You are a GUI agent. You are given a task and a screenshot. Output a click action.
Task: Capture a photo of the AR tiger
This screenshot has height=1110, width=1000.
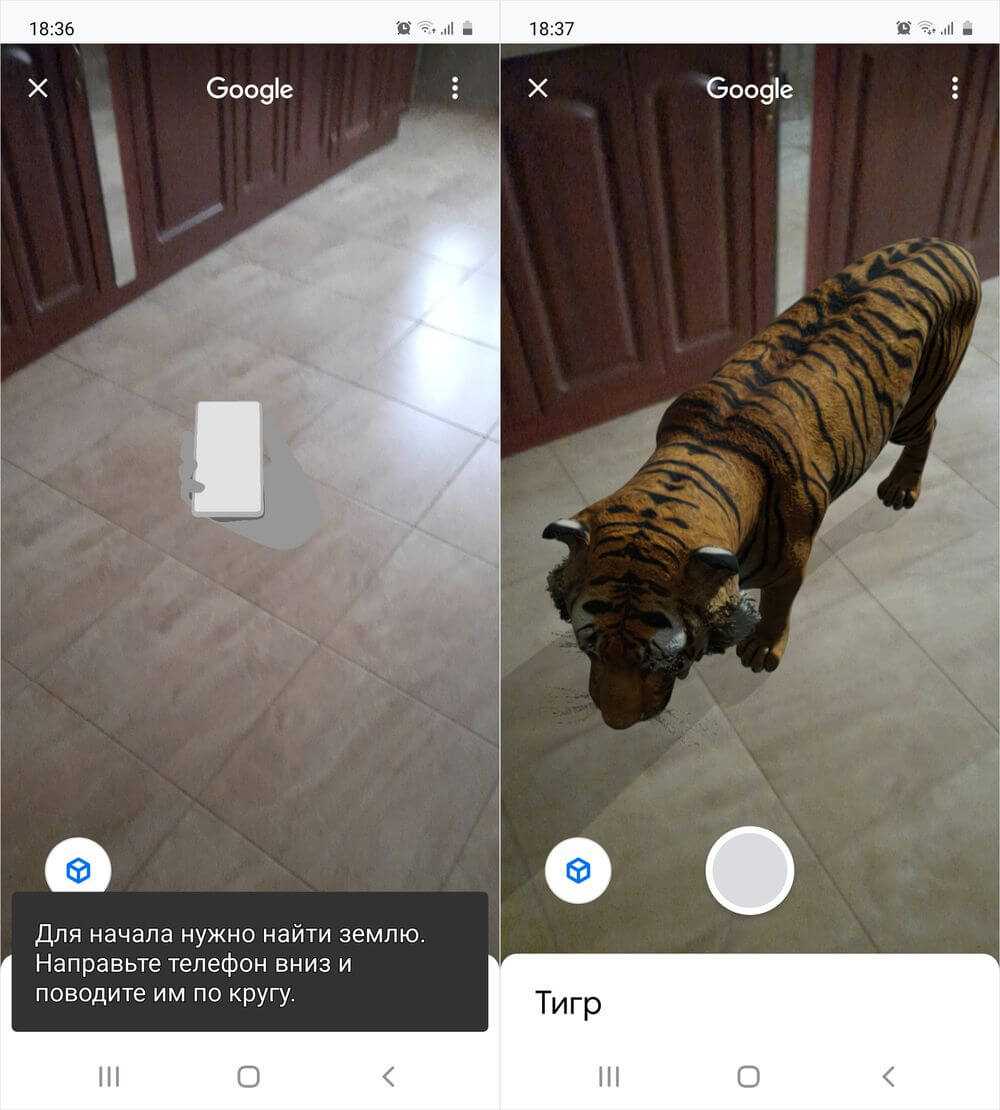tap(750, 871)
